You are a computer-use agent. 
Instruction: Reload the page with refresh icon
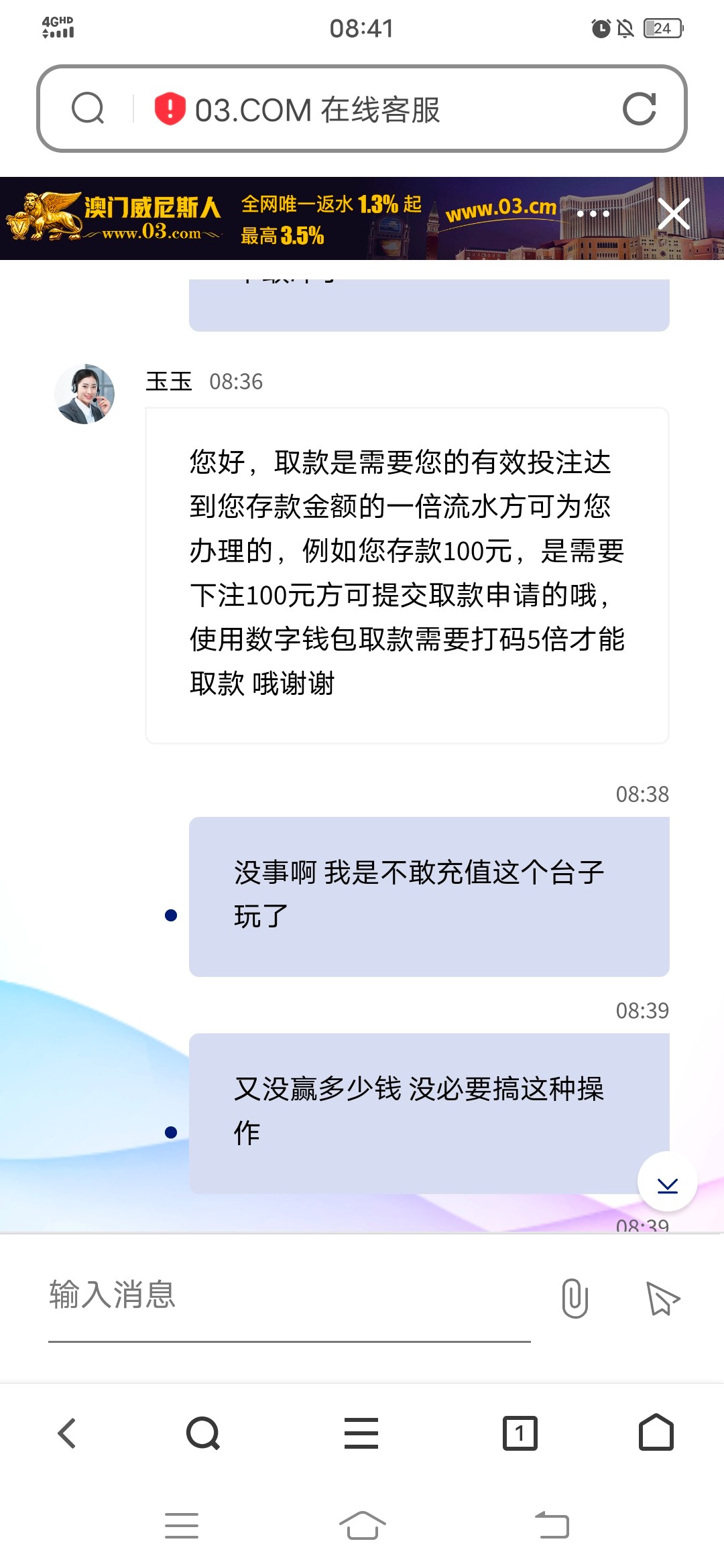[639, 109]
